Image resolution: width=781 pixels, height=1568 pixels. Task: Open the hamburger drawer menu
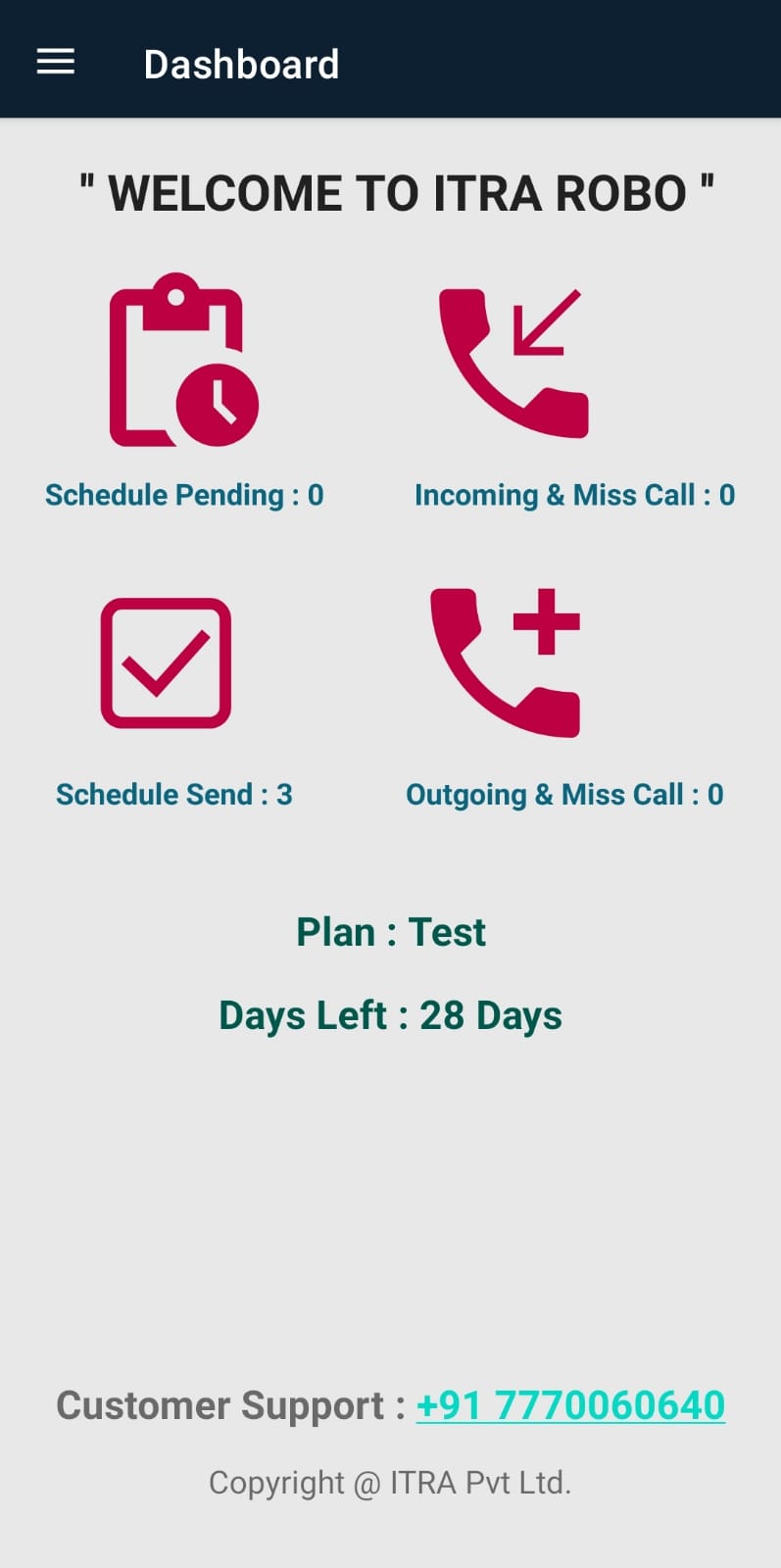56,63
